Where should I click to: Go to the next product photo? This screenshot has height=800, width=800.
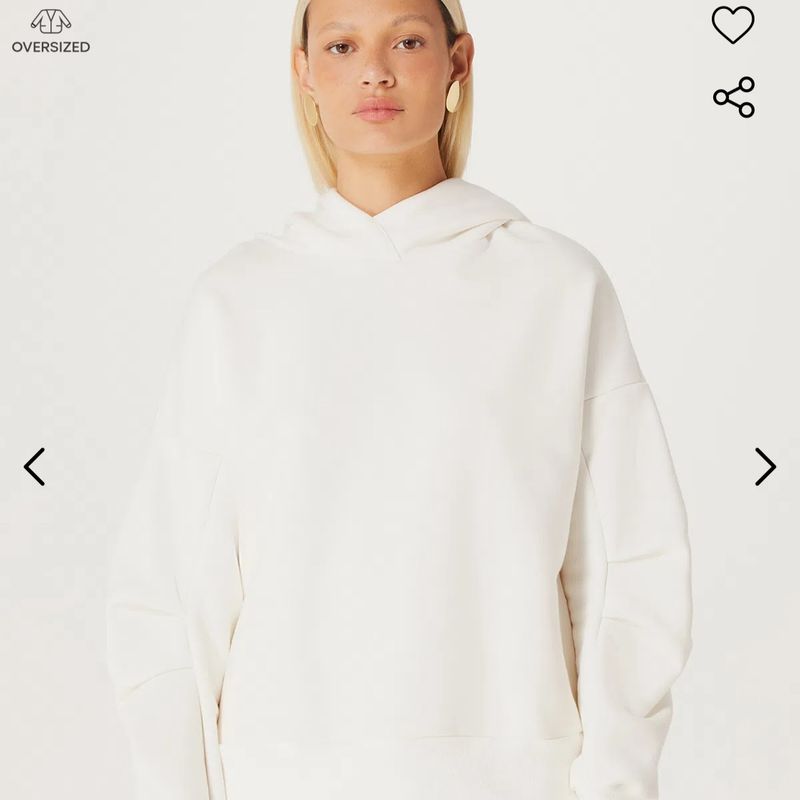pos(765,466)
